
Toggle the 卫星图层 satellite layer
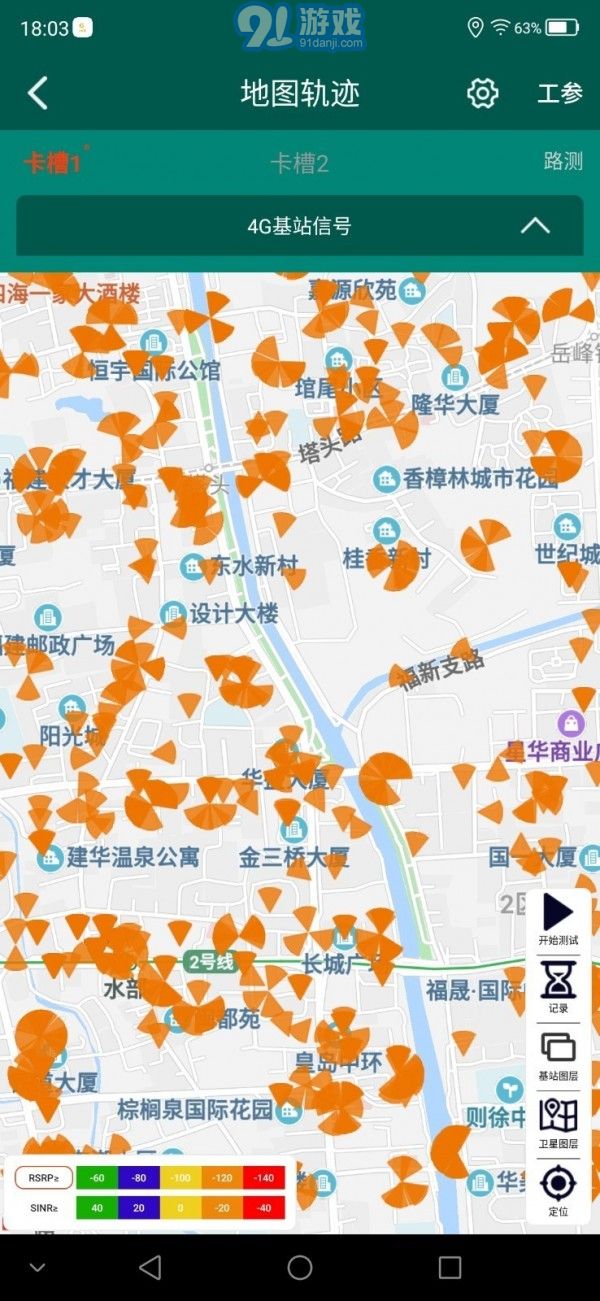tap(557, 1122)
